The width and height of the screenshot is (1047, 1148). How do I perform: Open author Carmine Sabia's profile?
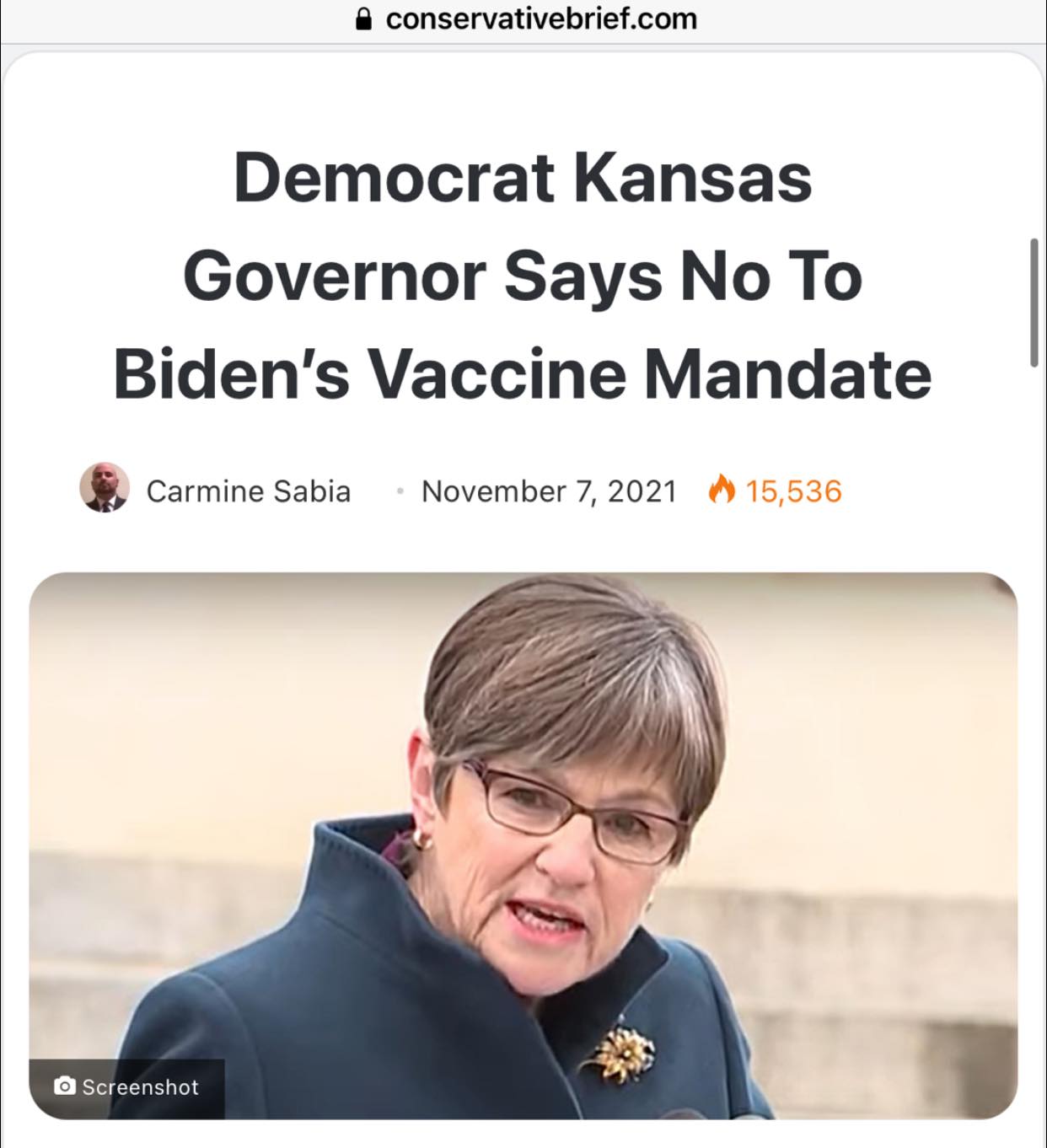(248, 491)
